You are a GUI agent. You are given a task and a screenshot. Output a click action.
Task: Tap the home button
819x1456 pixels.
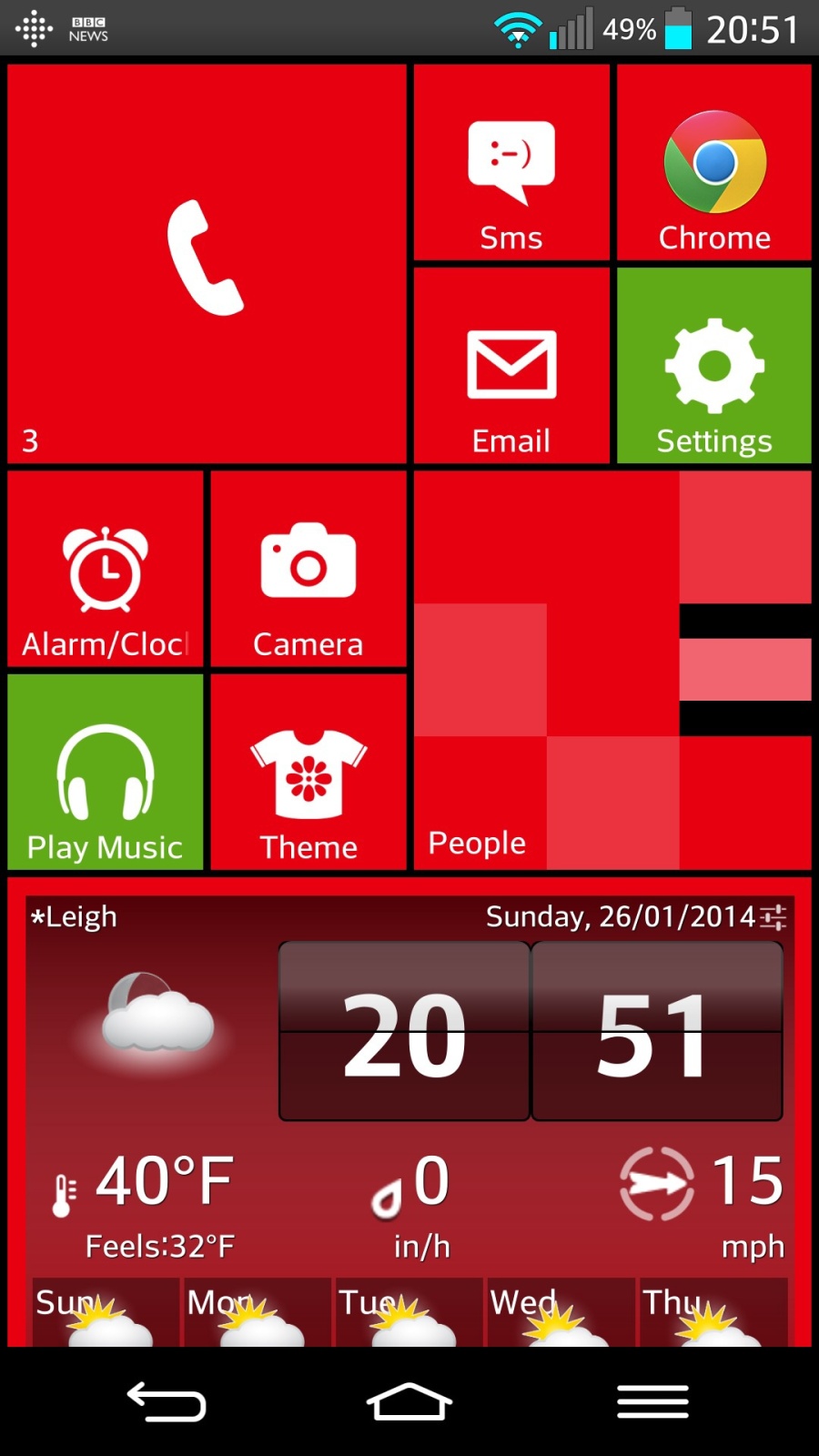(409, 1401)
